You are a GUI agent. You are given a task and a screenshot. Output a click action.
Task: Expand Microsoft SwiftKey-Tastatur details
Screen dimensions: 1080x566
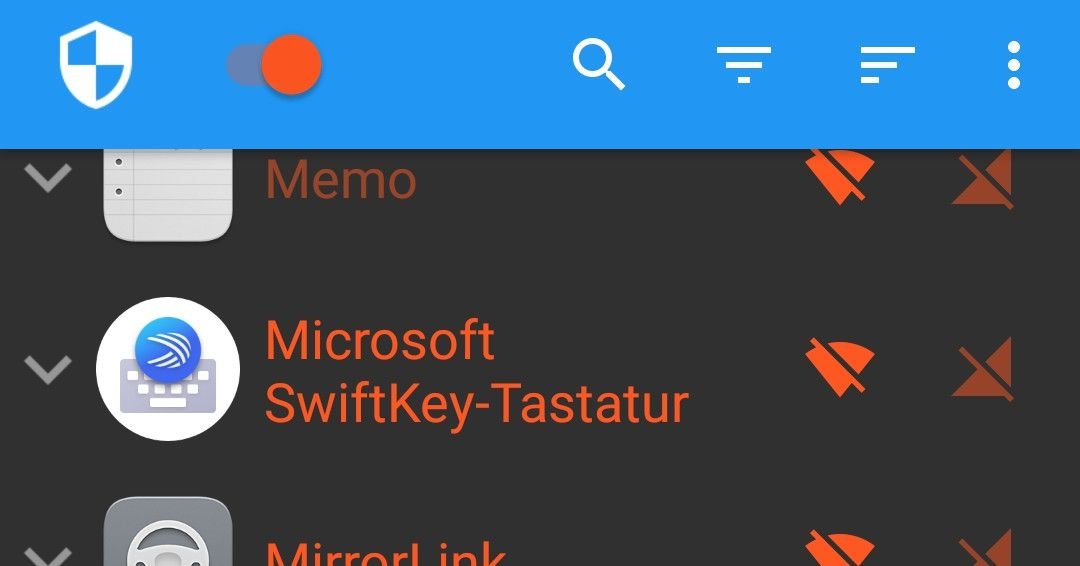(47, 369)
